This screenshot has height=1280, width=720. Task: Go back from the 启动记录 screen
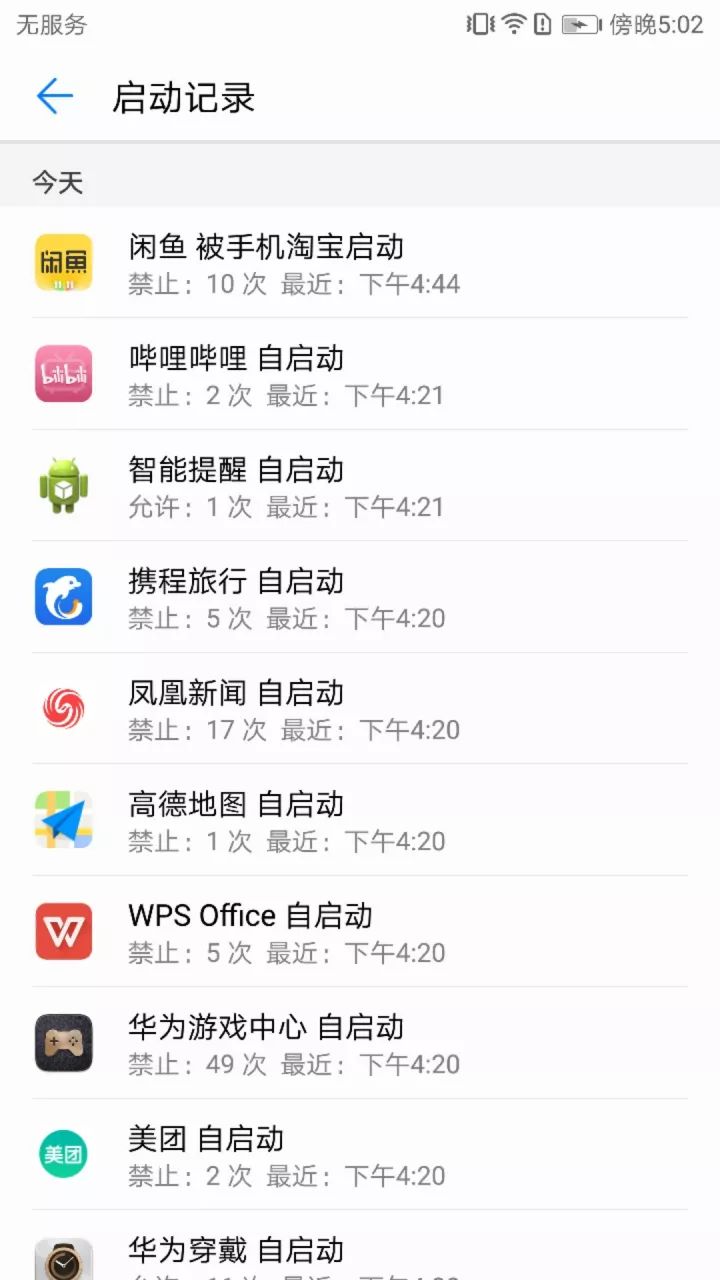click(55, 97)
